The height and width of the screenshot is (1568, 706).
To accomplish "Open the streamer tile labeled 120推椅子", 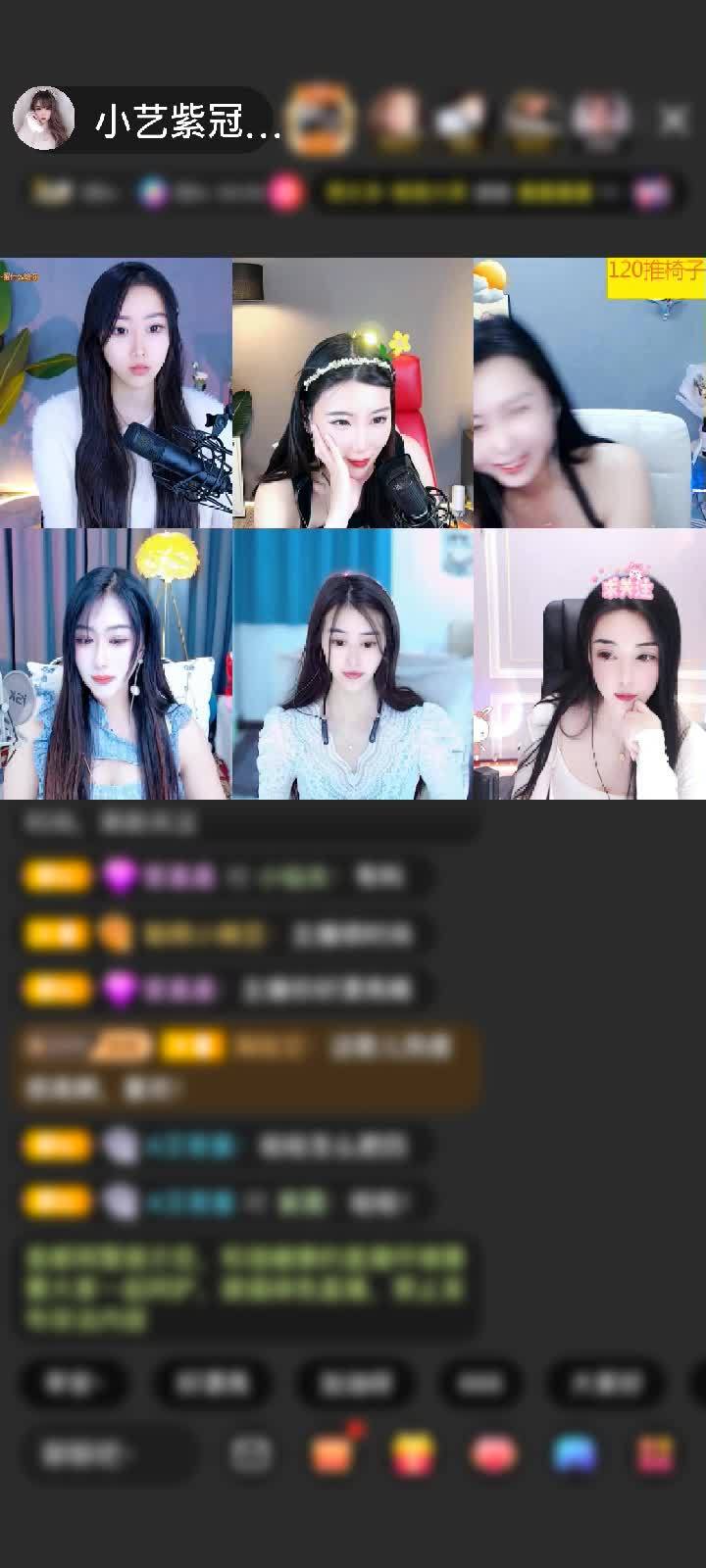I will [x=589, y=392].
